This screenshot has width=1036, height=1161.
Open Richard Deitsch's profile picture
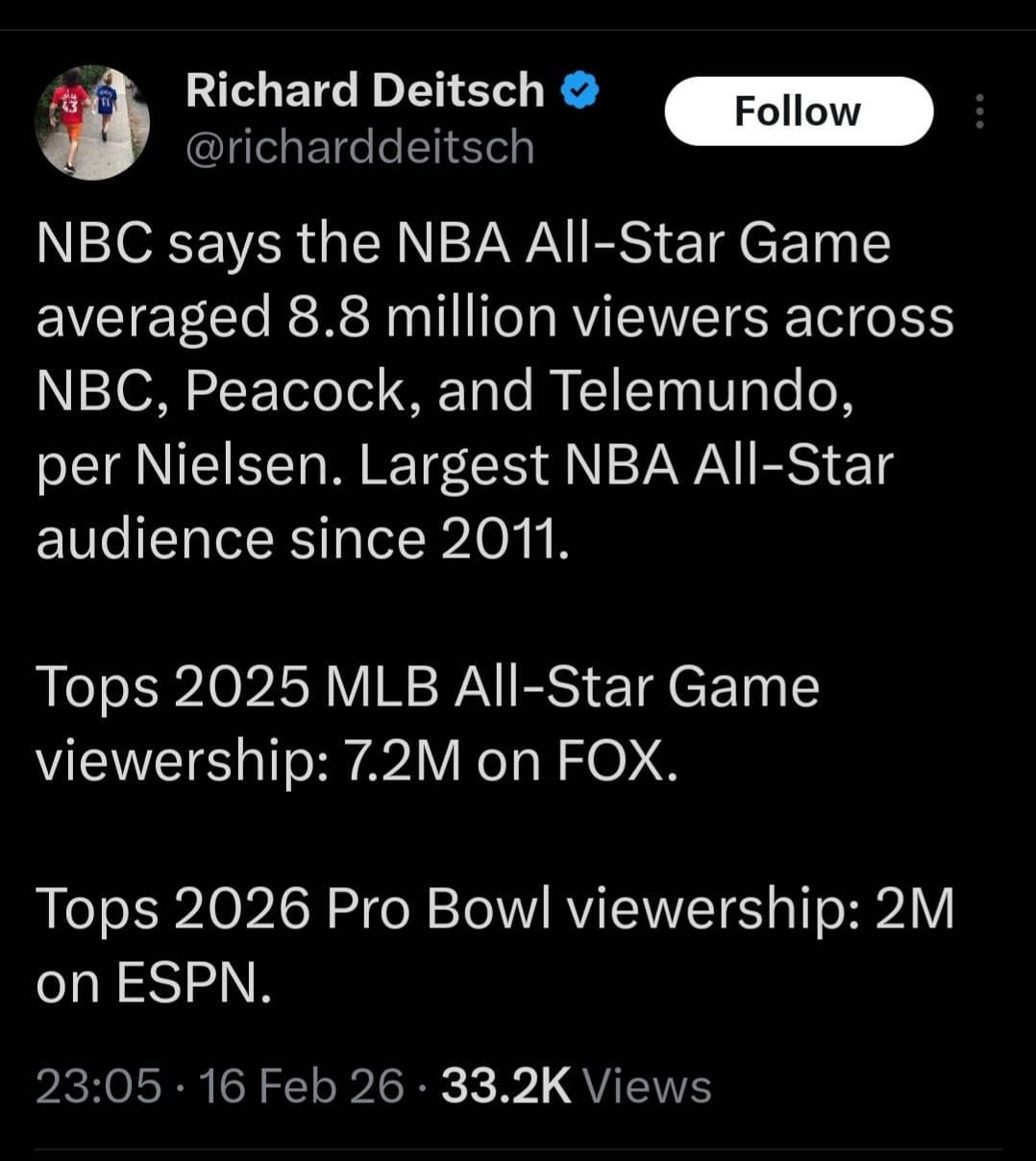(x=92, y=123)
